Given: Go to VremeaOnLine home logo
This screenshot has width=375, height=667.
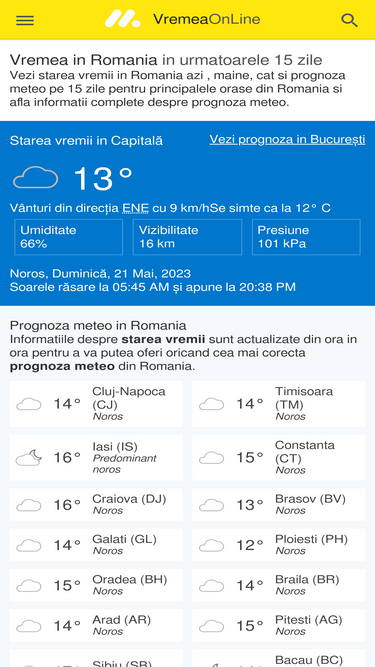Looking at the screenshot, I should pyautogui.click(x=182, y=20).
